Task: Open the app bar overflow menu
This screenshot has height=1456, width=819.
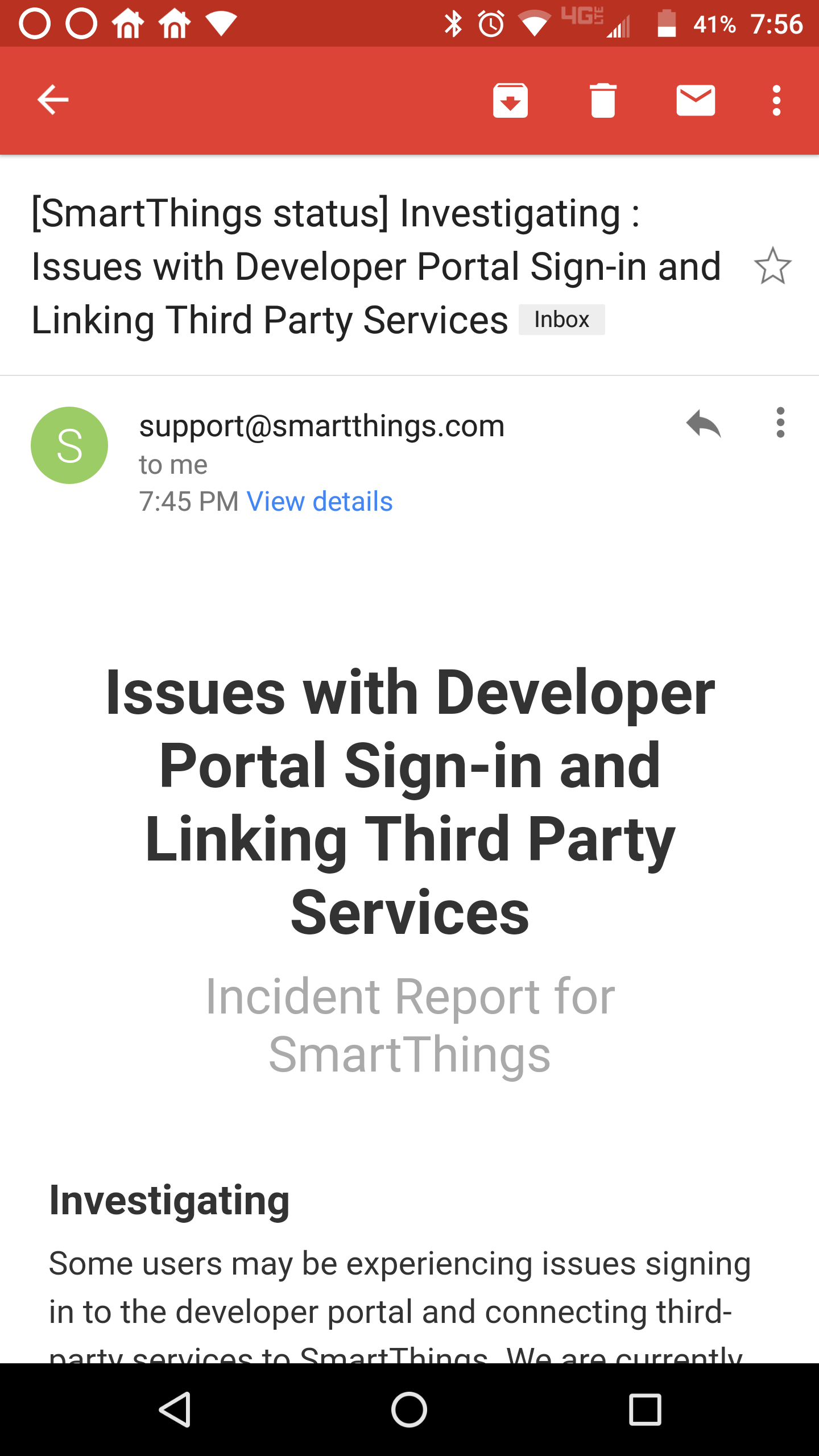Action: [776, 100]
